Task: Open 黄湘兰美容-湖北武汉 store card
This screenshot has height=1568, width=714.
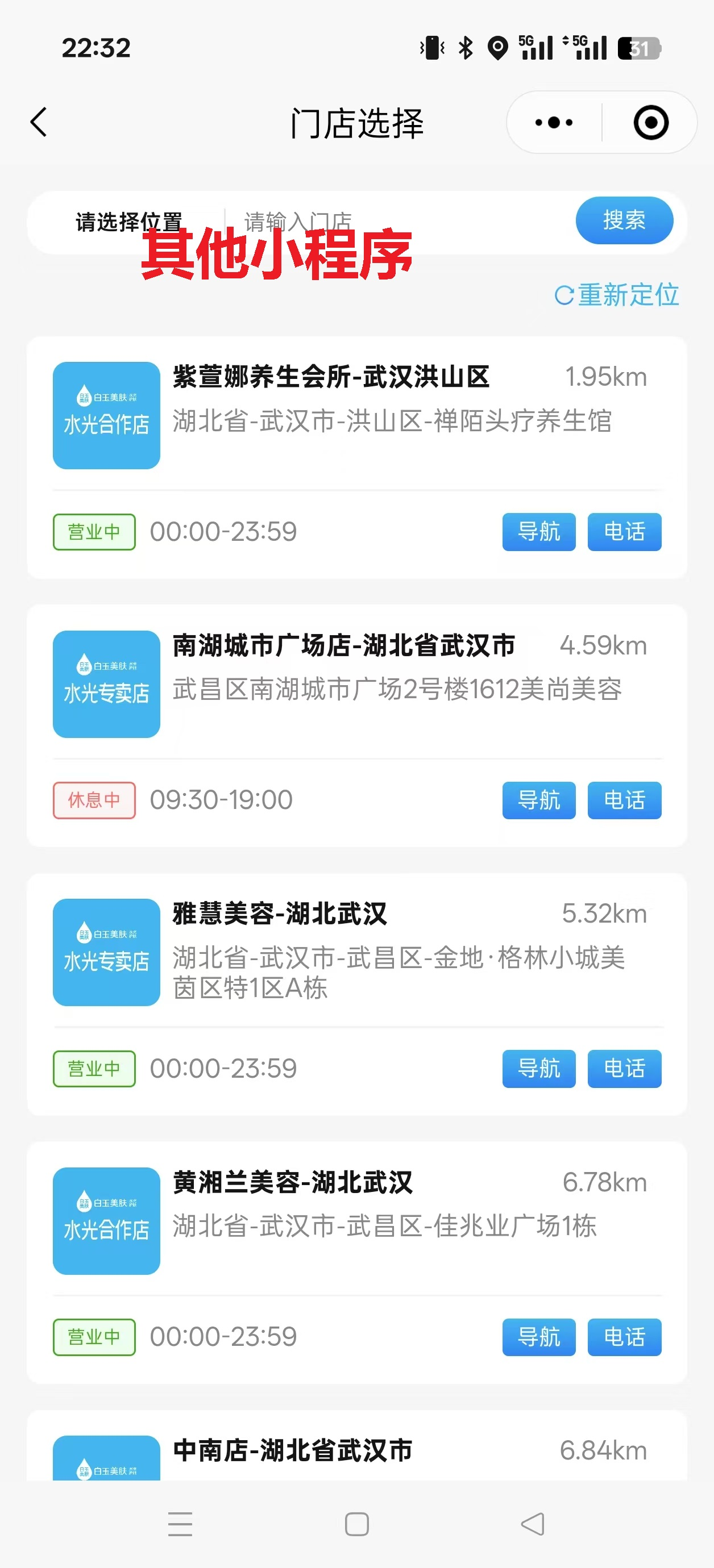Action: (x=357, y=1220)
